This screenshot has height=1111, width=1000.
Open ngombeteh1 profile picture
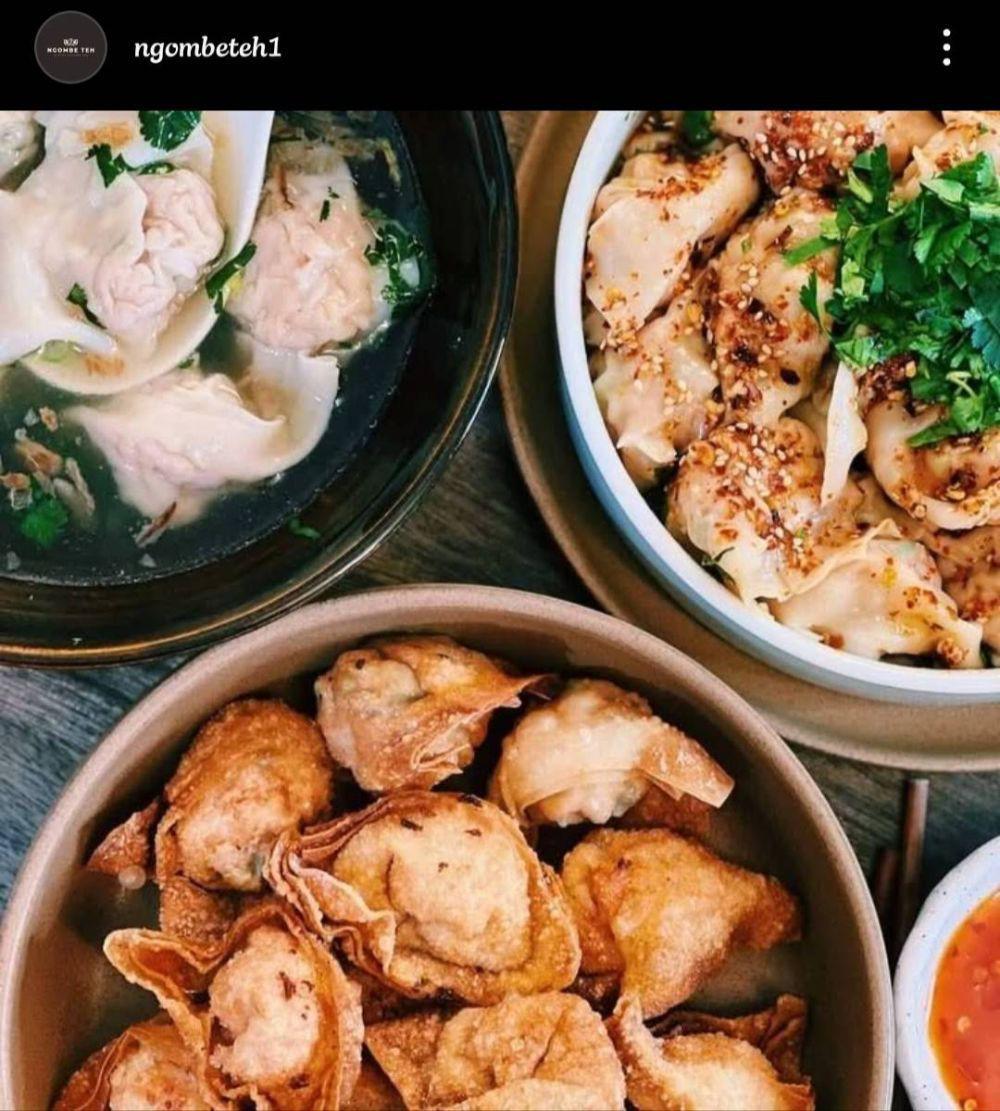click(70, 47)
